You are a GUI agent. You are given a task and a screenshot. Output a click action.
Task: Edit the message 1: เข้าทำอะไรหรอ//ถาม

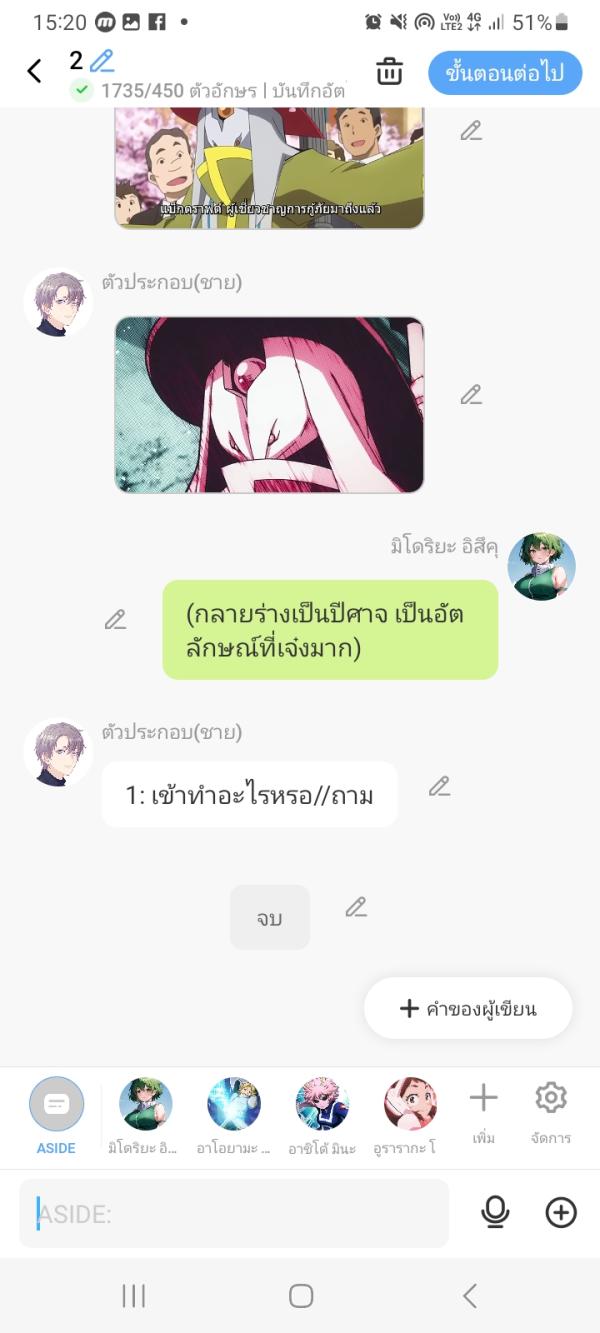(x=439, y=787)
